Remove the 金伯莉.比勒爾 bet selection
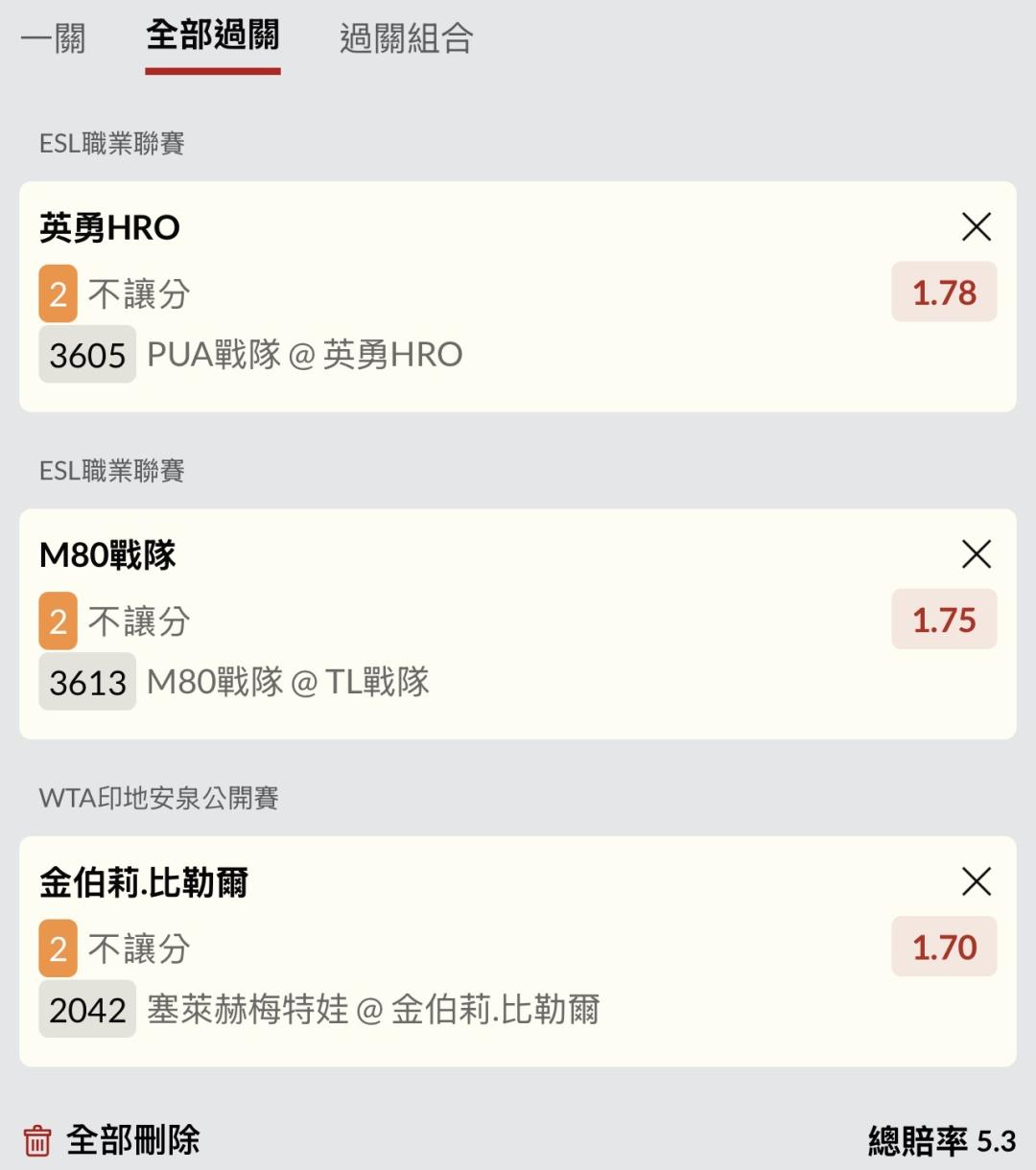The width and height of the screenshot is (1036, 1170). pyautogui.click(x=976, y=881)
